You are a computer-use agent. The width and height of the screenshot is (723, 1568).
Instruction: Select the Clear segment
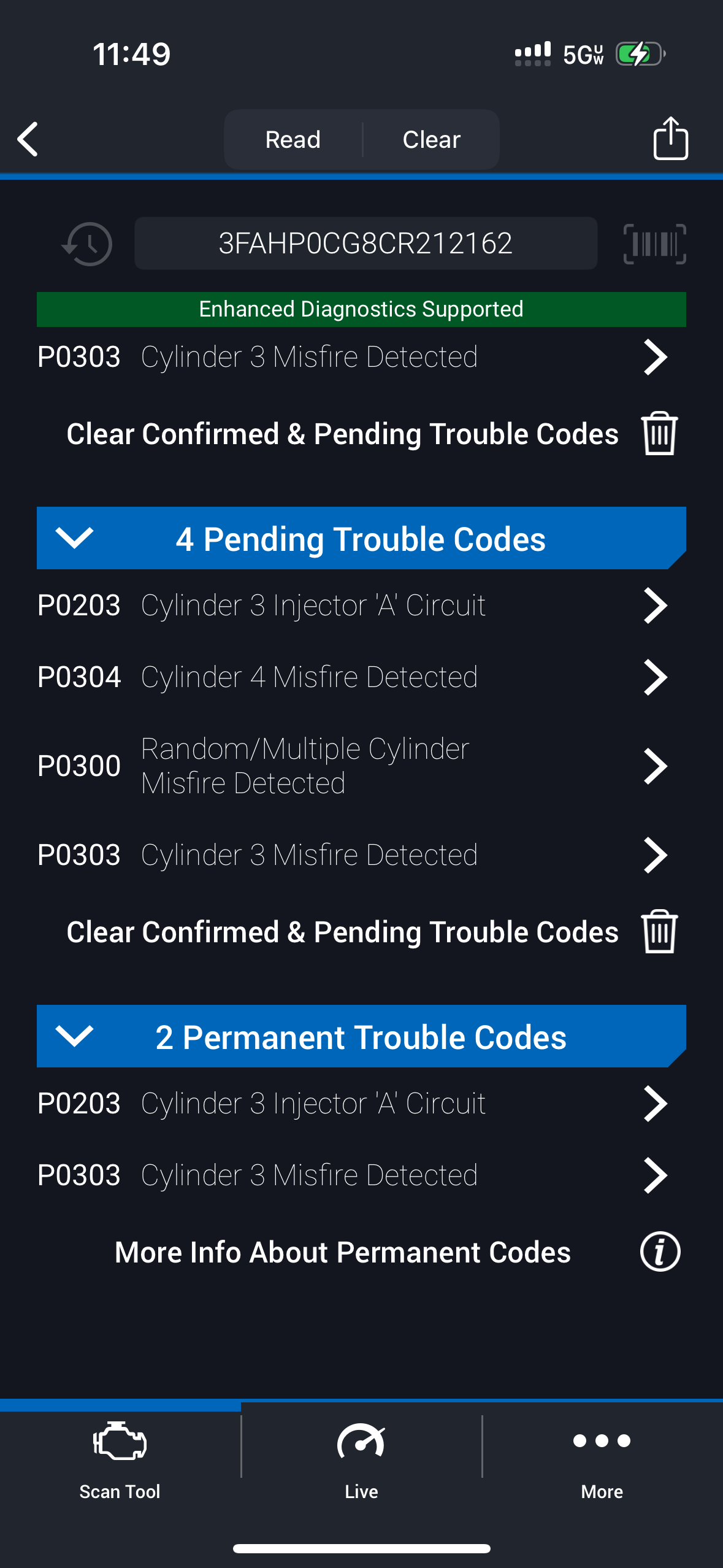pos(431,139)
